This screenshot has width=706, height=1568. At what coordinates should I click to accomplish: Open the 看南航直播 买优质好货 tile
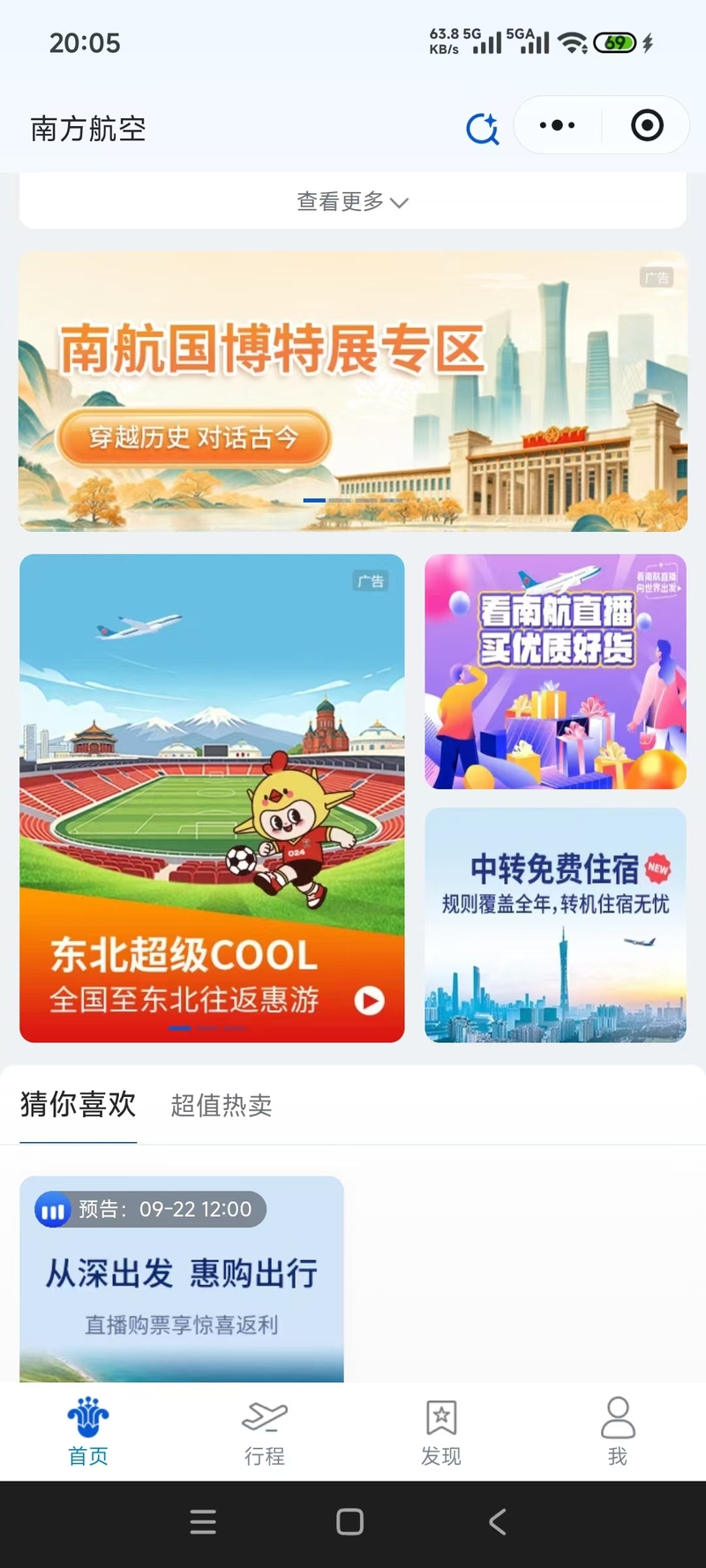click(555, 671)
